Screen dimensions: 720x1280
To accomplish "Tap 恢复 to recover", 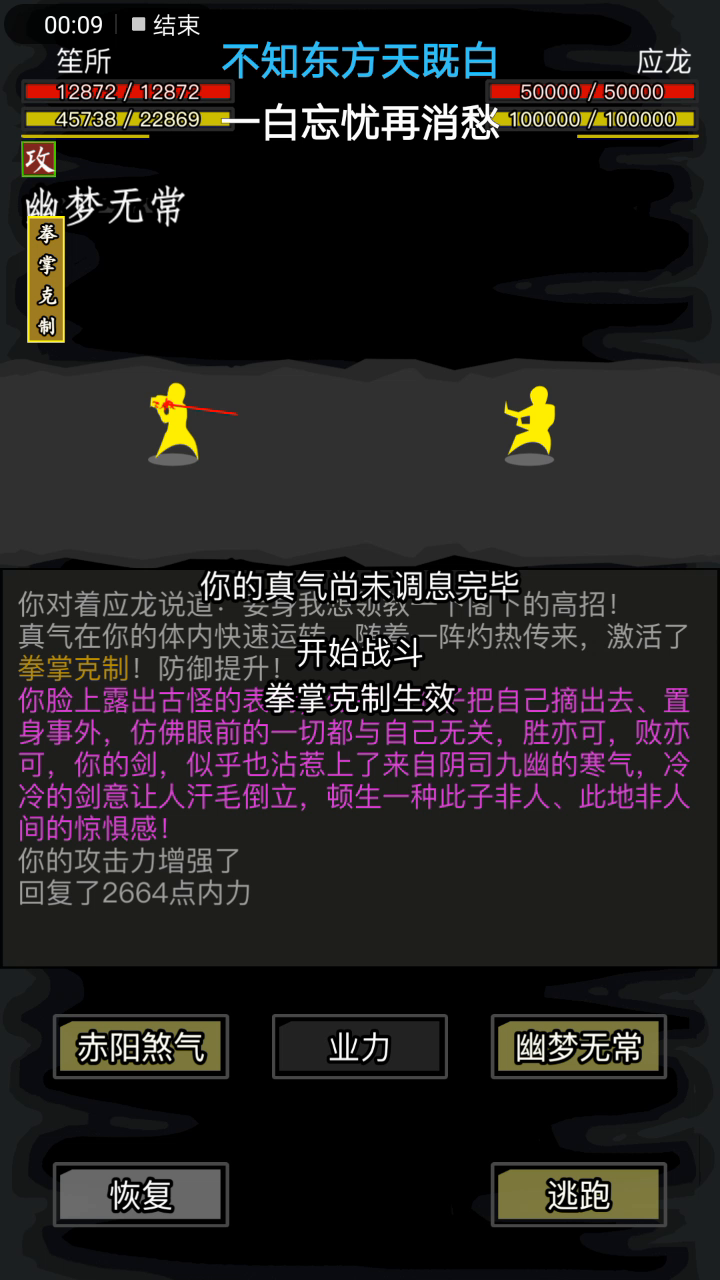I will (141, 1194).
